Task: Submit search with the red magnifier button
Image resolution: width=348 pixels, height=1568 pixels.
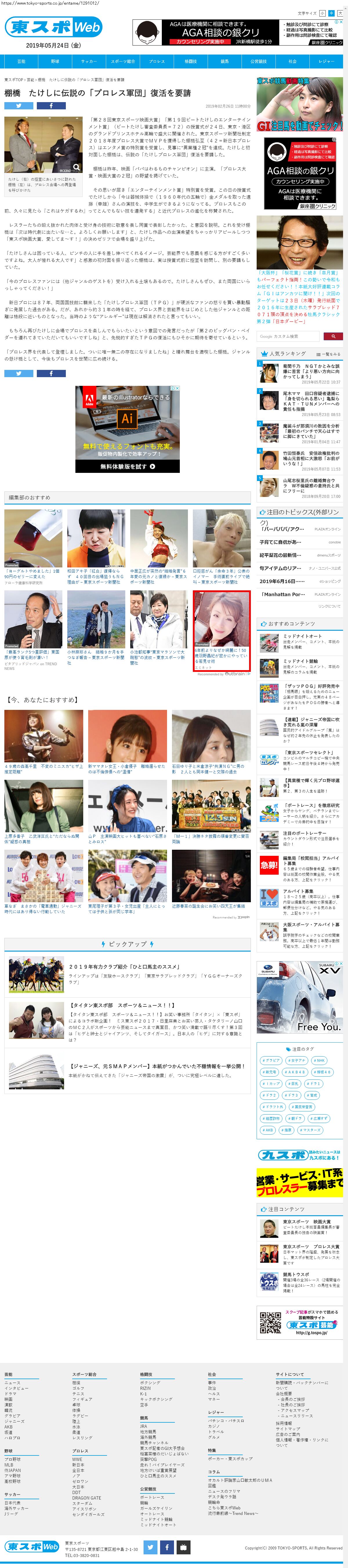Action: 333,336
